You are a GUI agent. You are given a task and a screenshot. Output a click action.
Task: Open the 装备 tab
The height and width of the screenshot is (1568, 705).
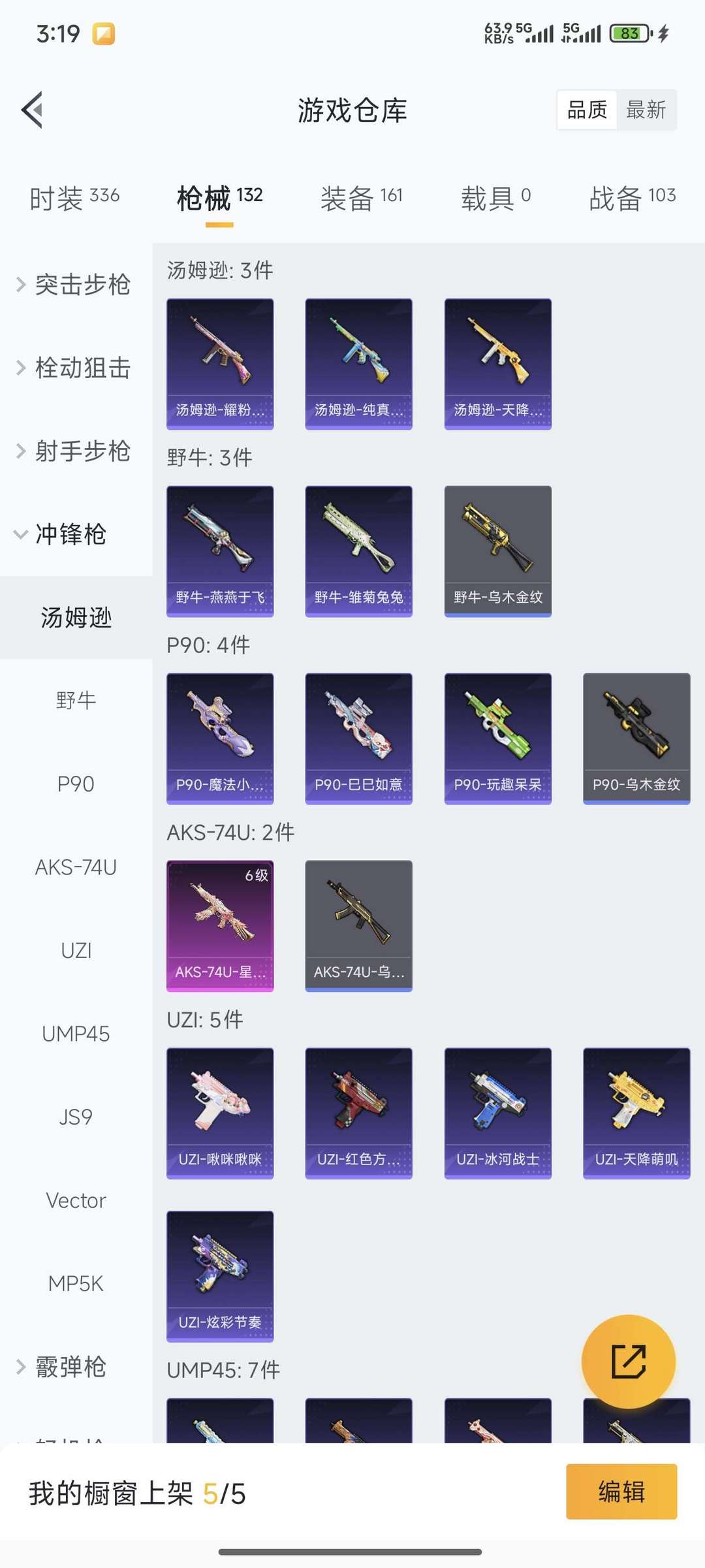(x=361, y=197)
